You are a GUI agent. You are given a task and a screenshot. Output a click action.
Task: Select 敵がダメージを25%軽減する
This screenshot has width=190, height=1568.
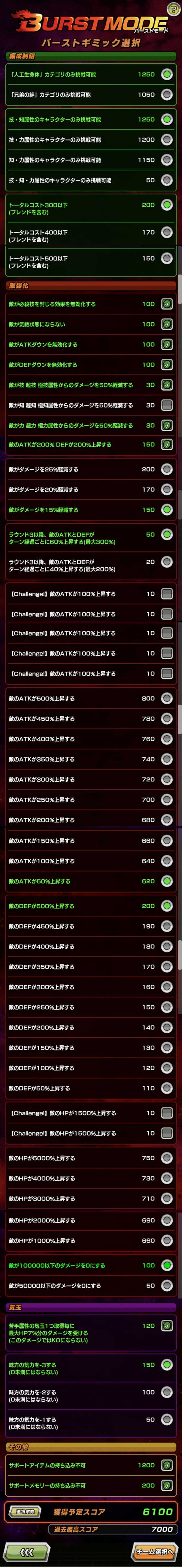click(x=166, y=469)
